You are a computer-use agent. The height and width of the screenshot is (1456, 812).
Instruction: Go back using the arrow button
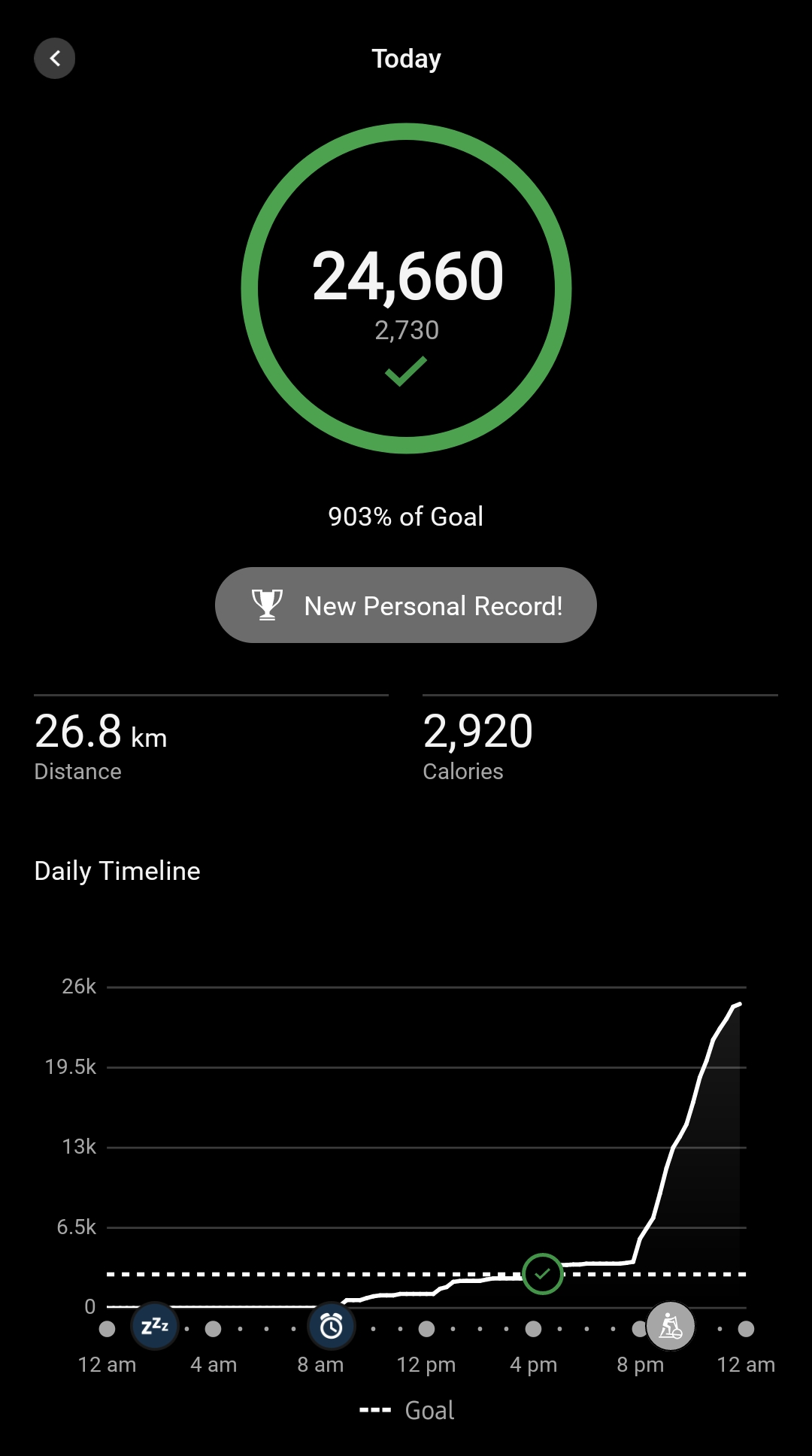(x=55, y=59)
